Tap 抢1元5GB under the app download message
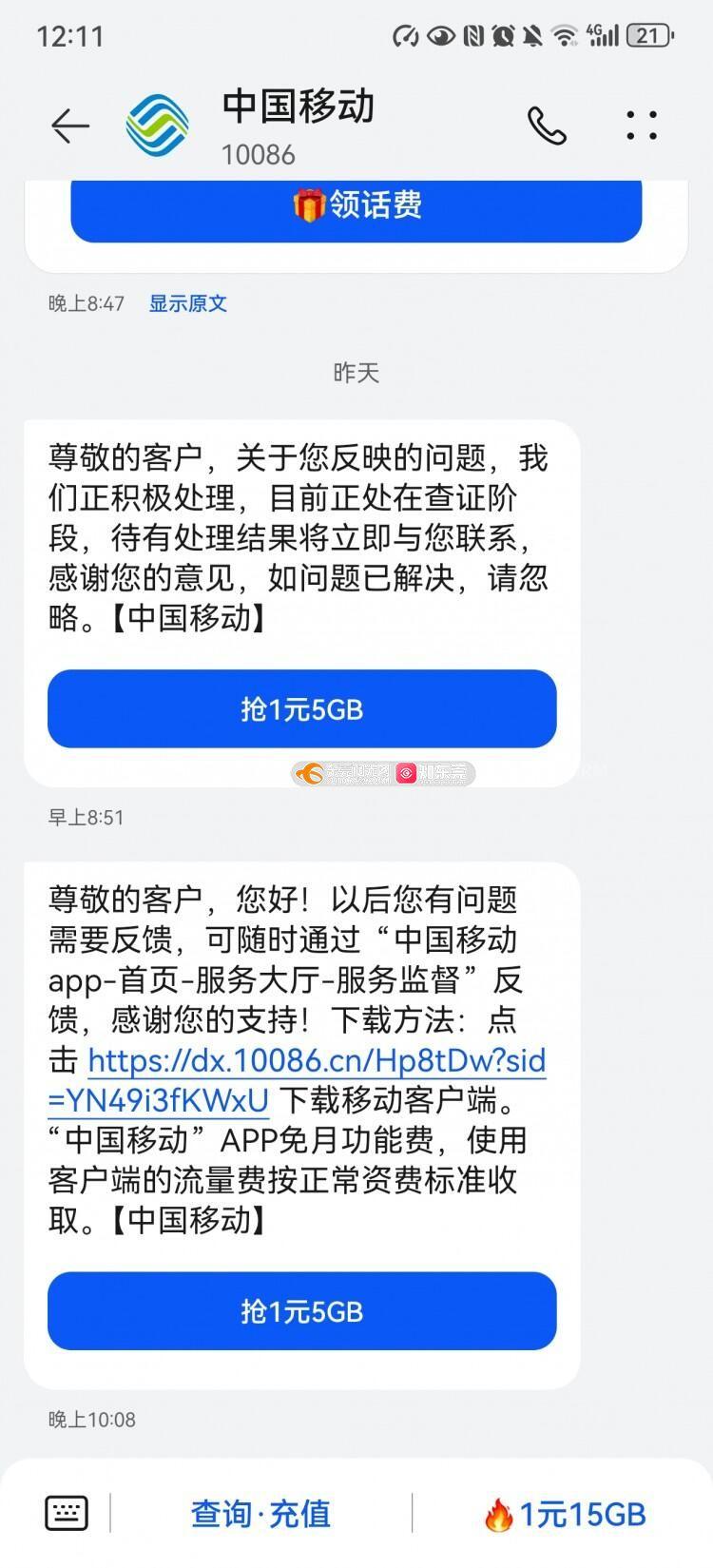This screenshot has width=713, height=1568. coord(301,1311)
